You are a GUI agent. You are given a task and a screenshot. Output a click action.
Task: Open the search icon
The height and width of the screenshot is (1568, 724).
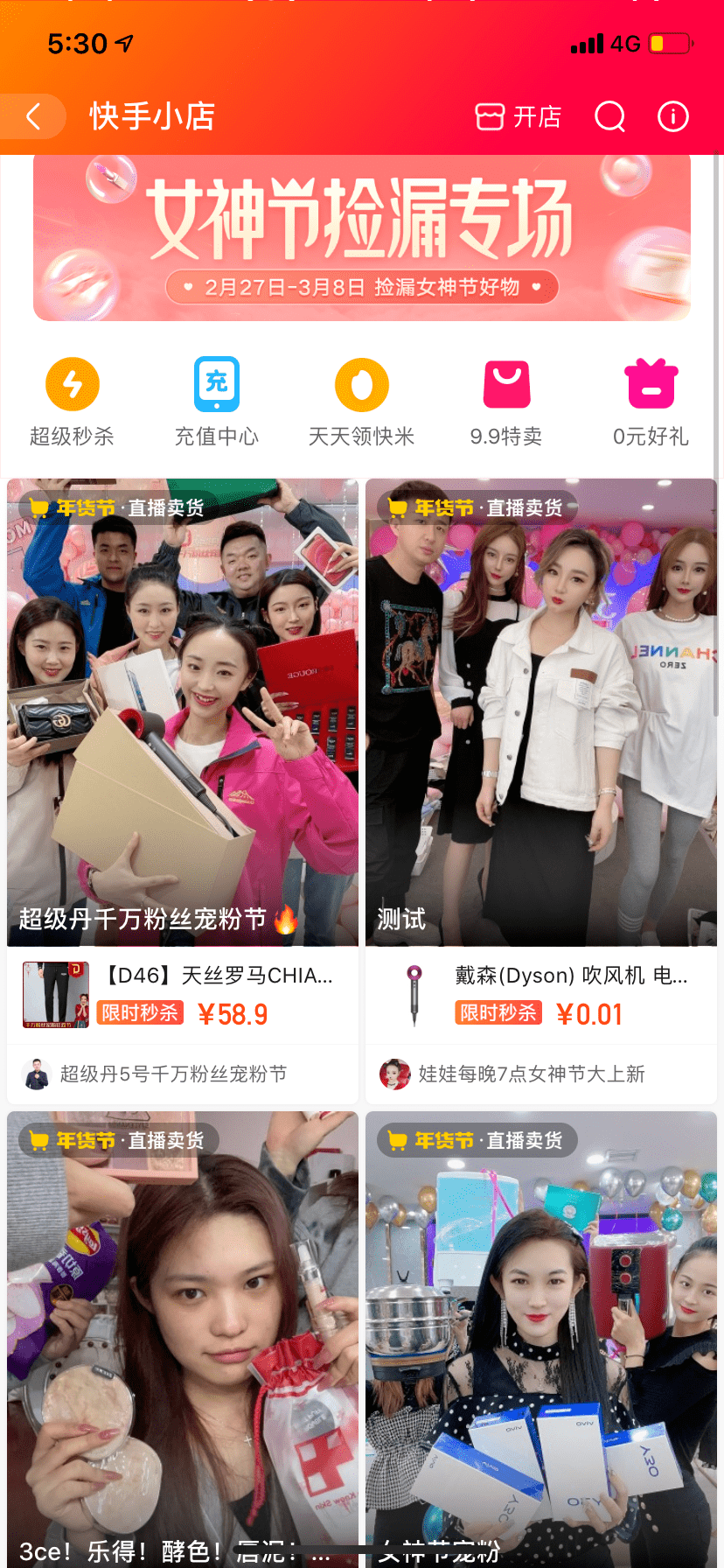tap(609, 116)
